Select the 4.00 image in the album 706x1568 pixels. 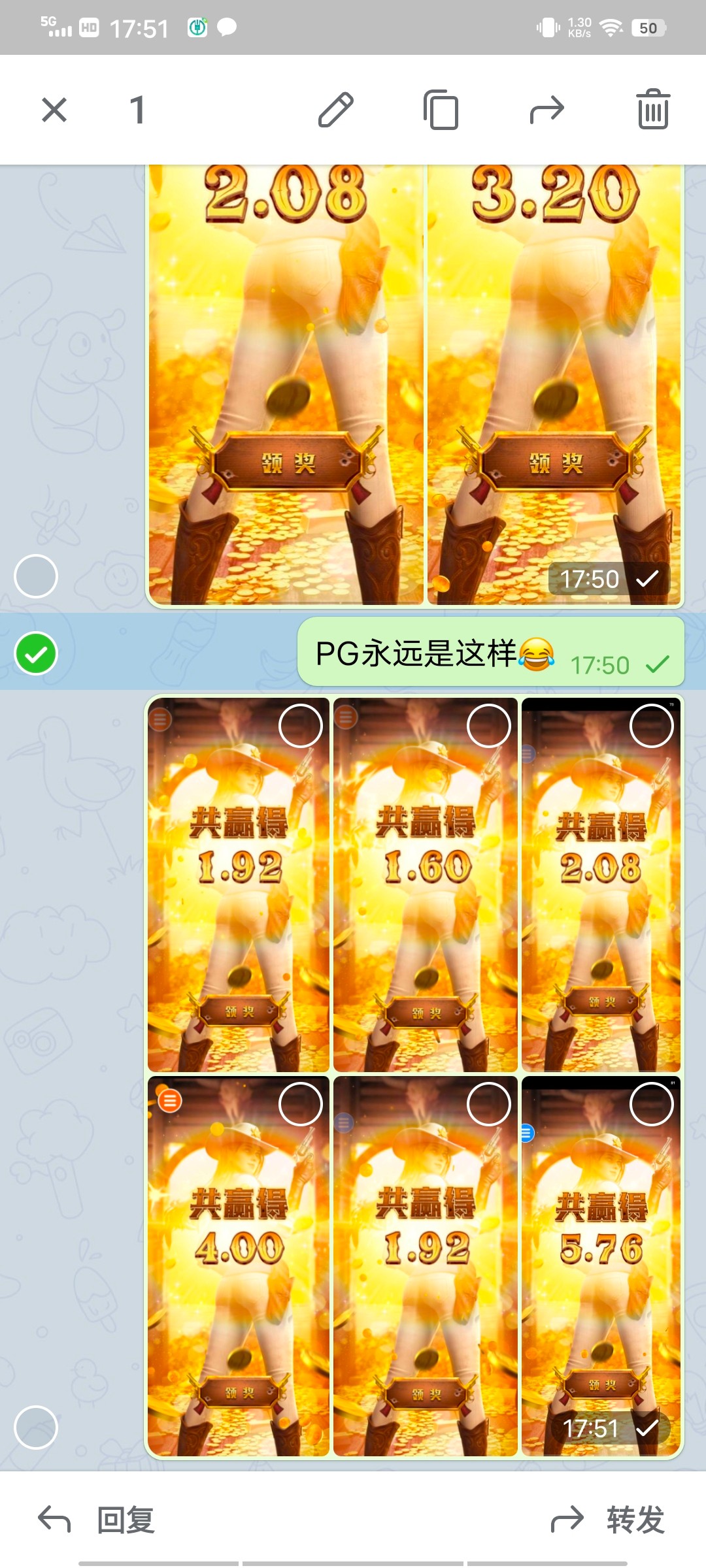[x=300, y=1104]
